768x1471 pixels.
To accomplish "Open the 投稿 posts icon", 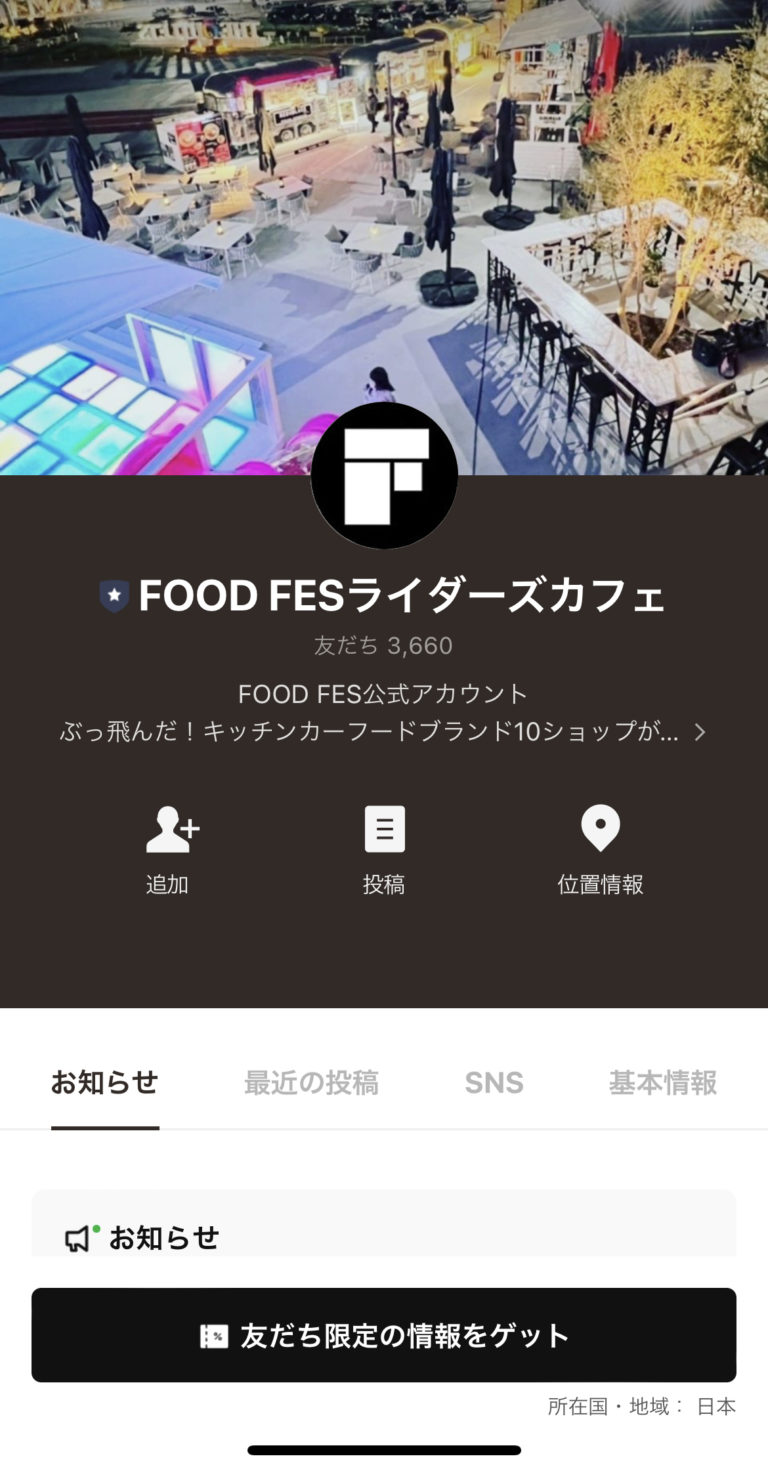I will tap(384, 828).
